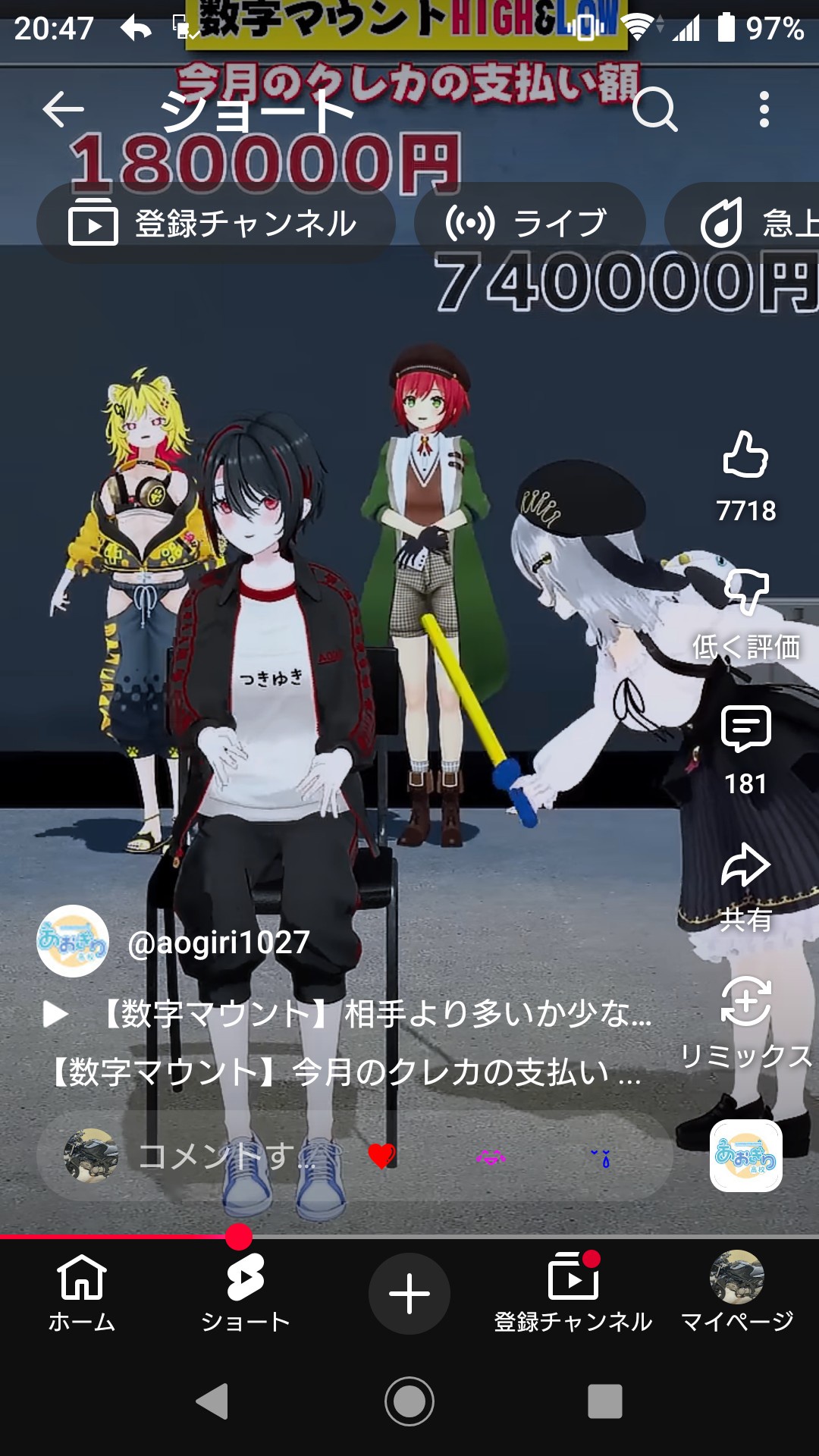The width and height of the screenshot is (819, 1456).
Task: Switch to the ホーム tab
Action: (82, 1293)
